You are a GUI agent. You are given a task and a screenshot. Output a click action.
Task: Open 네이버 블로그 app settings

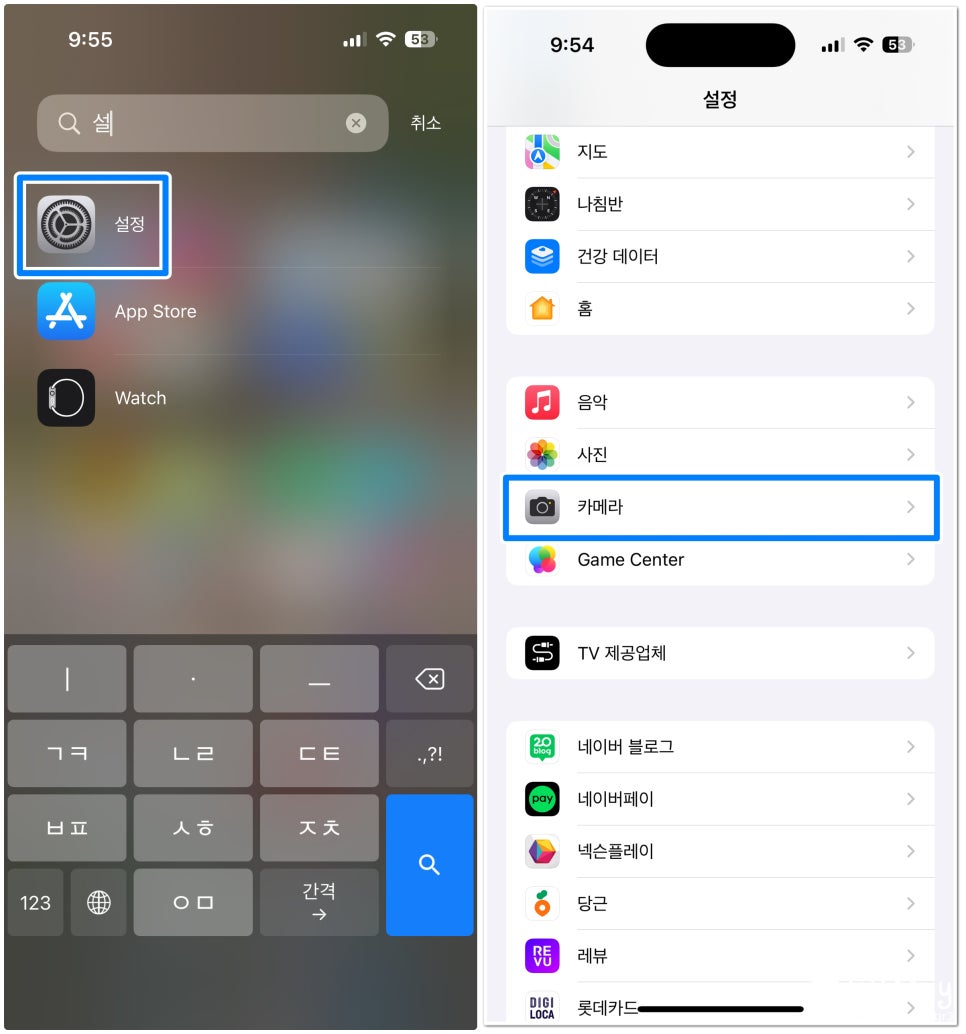(720, 747)
